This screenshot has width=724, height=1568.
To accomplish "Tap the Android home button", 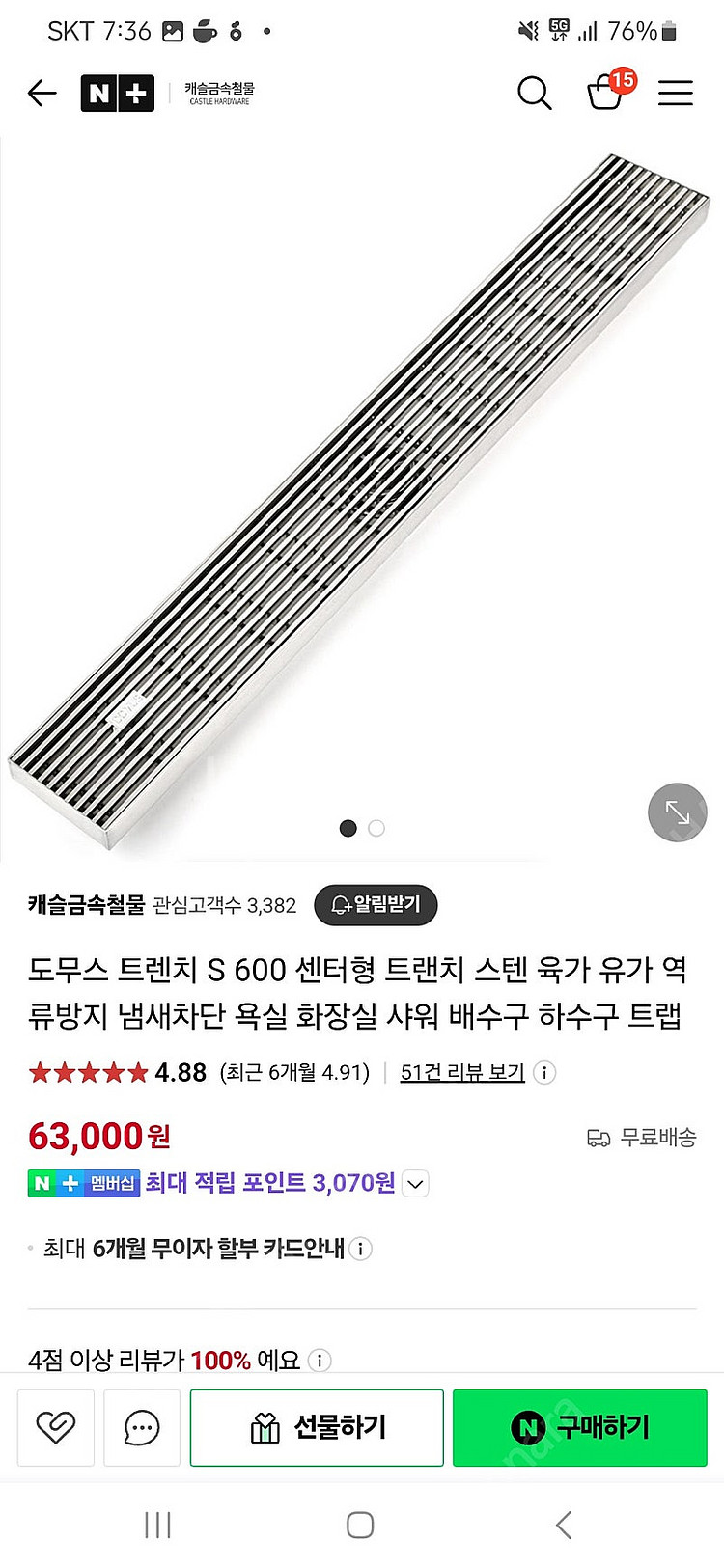I will [x=359, y=1526].
